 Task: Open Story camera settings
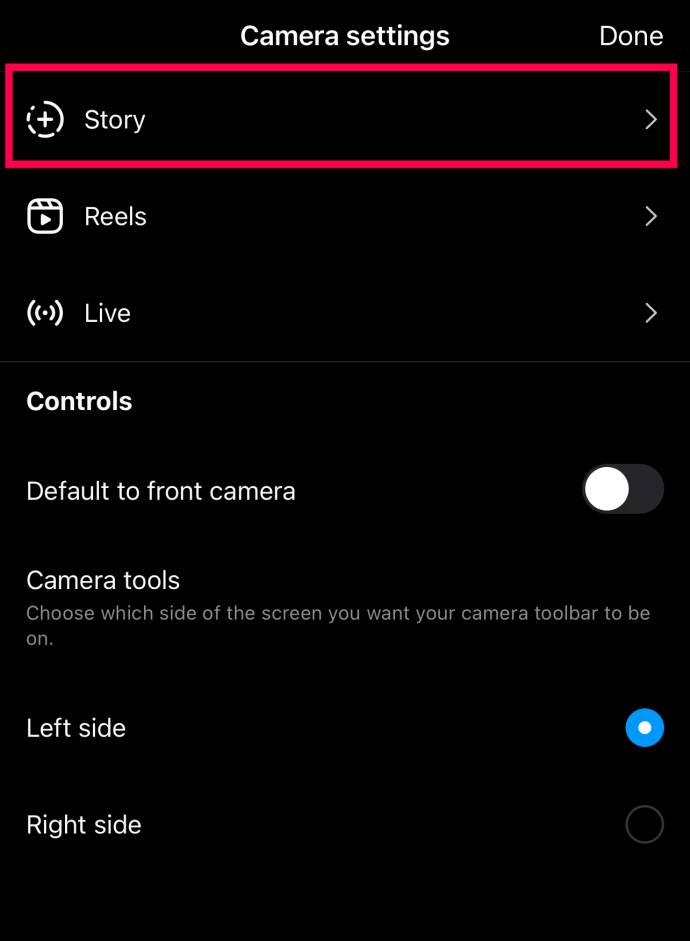(x=340, y=120)
